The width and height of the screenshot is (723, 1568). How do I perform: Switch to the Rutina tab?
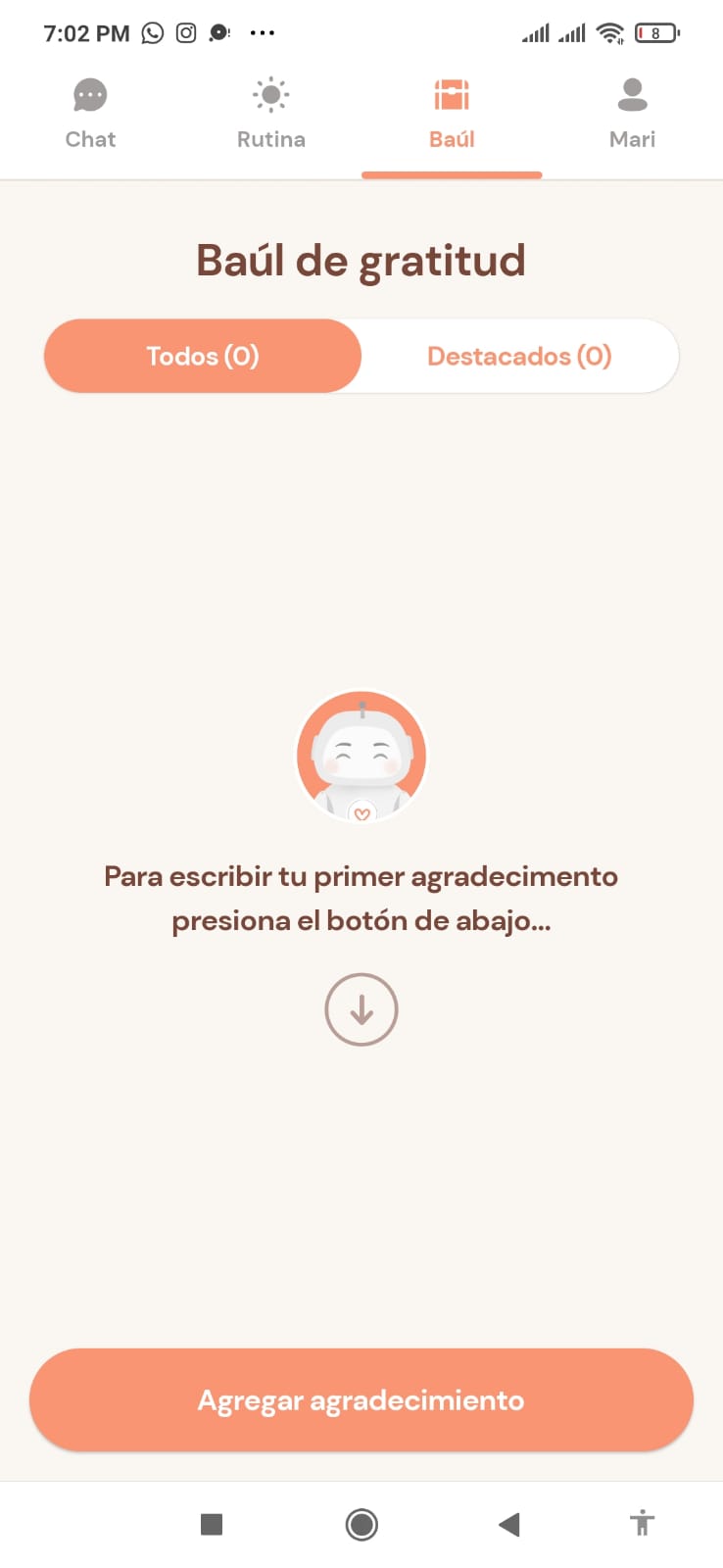[x=271, y=114]
